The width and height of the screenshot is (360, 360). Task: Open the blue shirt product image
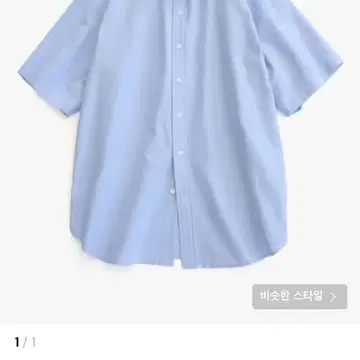pyautogui.click(x=180, y=162)
